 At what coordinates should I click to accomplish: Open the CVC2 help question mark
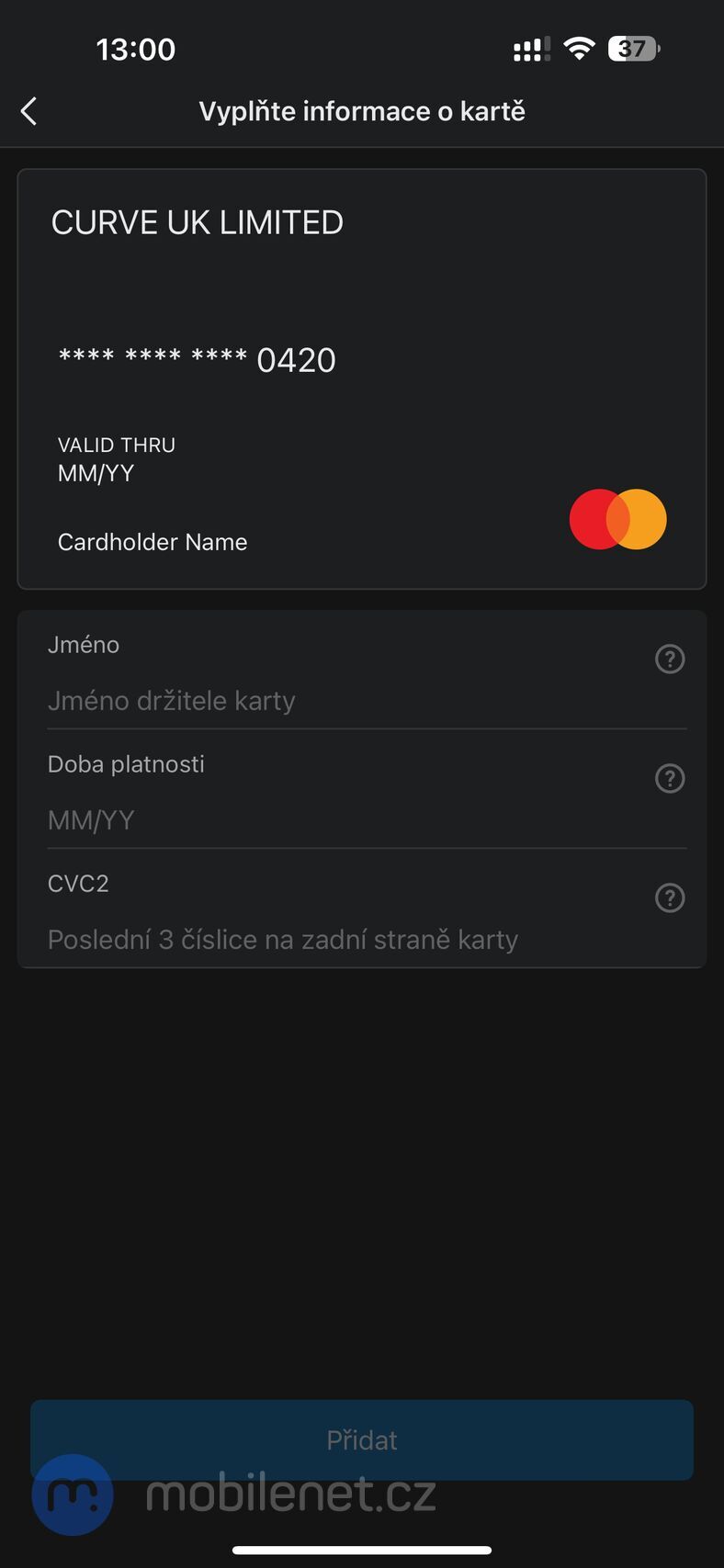tap(670, 897)
